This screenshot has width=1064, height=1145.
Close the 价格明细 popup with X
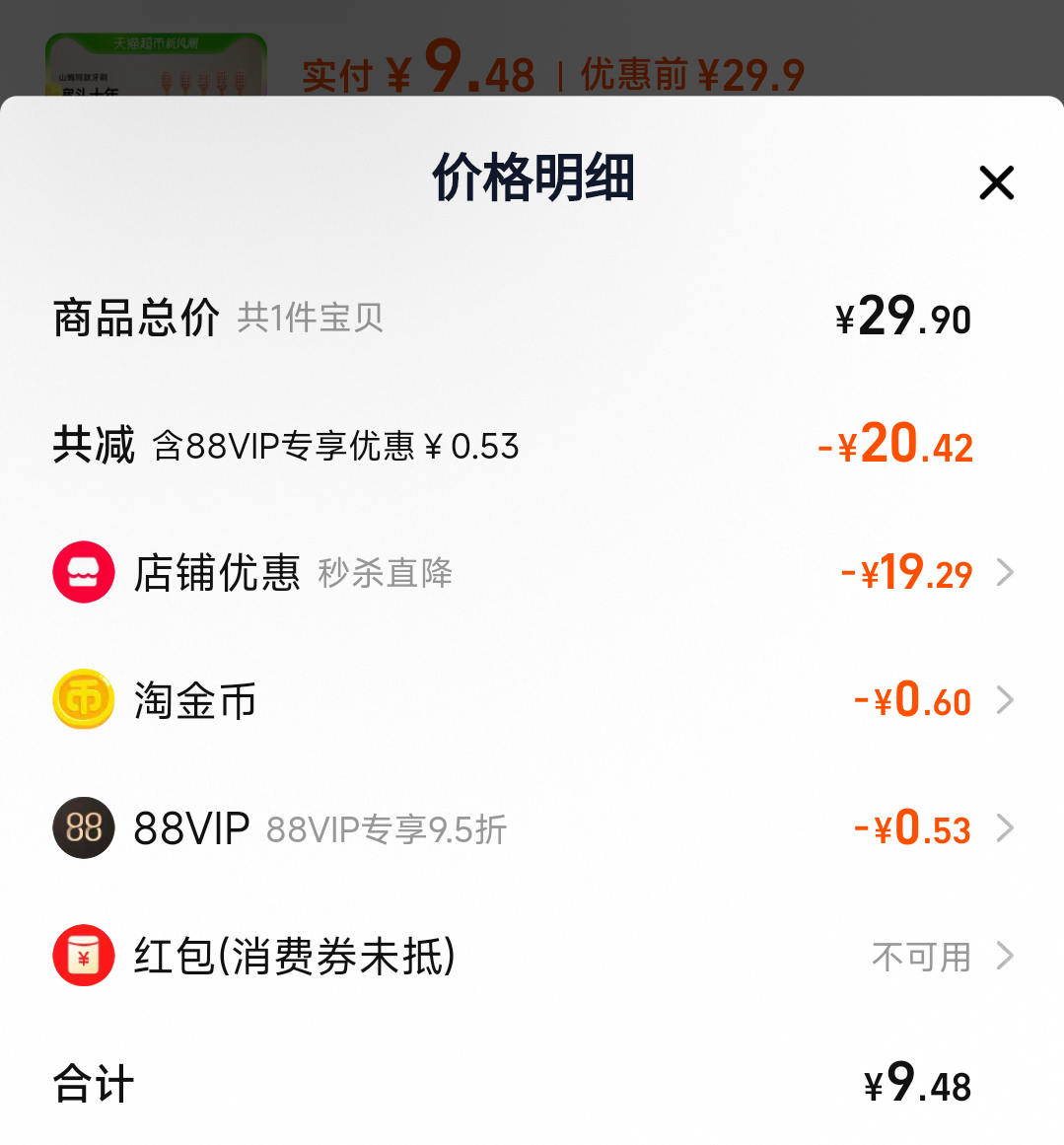coord(996,182)
